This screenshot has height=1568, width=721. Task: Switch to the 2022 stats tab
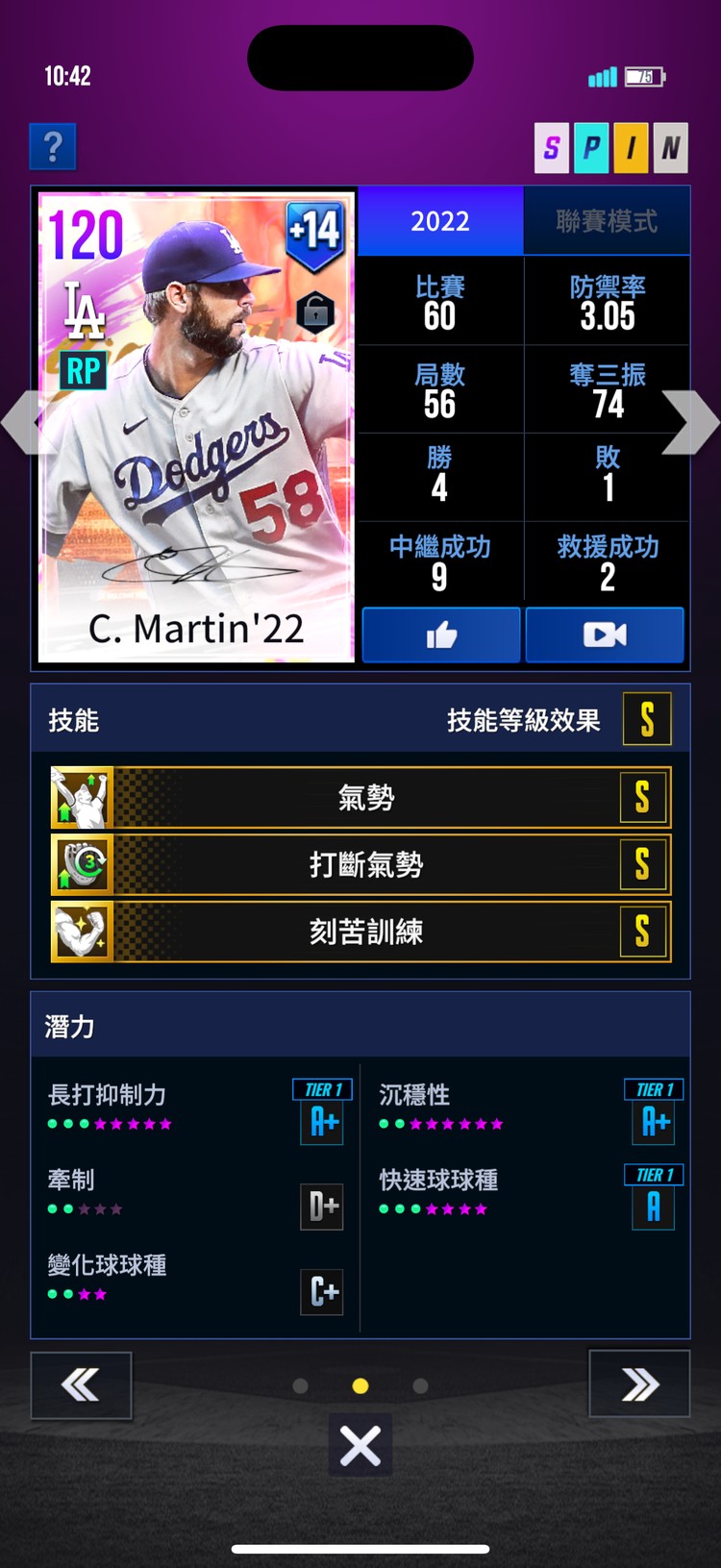(440, 221)
